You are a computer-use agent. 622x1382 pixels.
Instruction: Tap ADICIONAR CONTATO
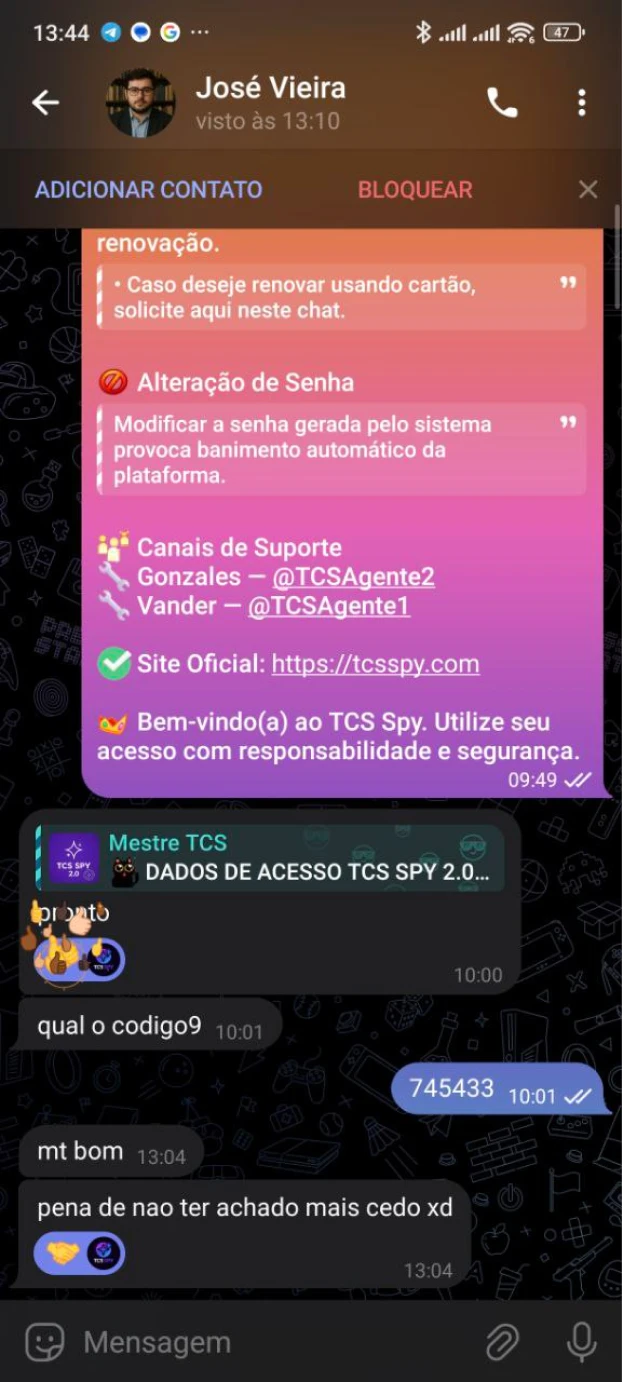click(x=148, y=190)
